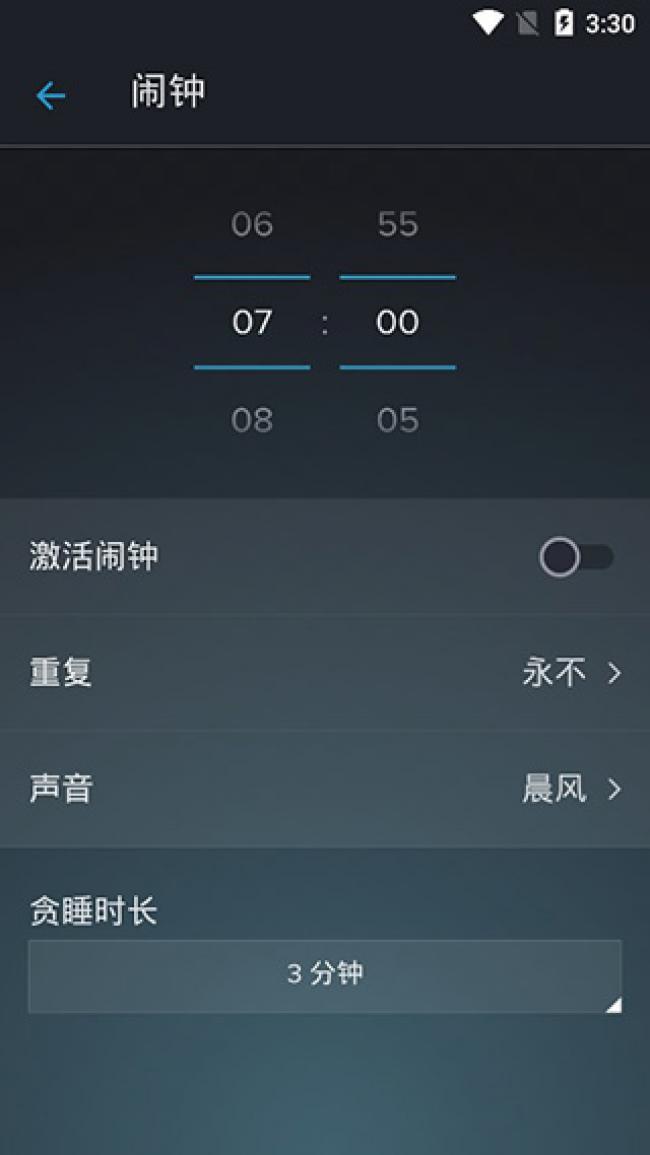This screenshot has width=650, height=1155.
Task: Enable the 激活闹钟 switch
Action: point(576,557)
